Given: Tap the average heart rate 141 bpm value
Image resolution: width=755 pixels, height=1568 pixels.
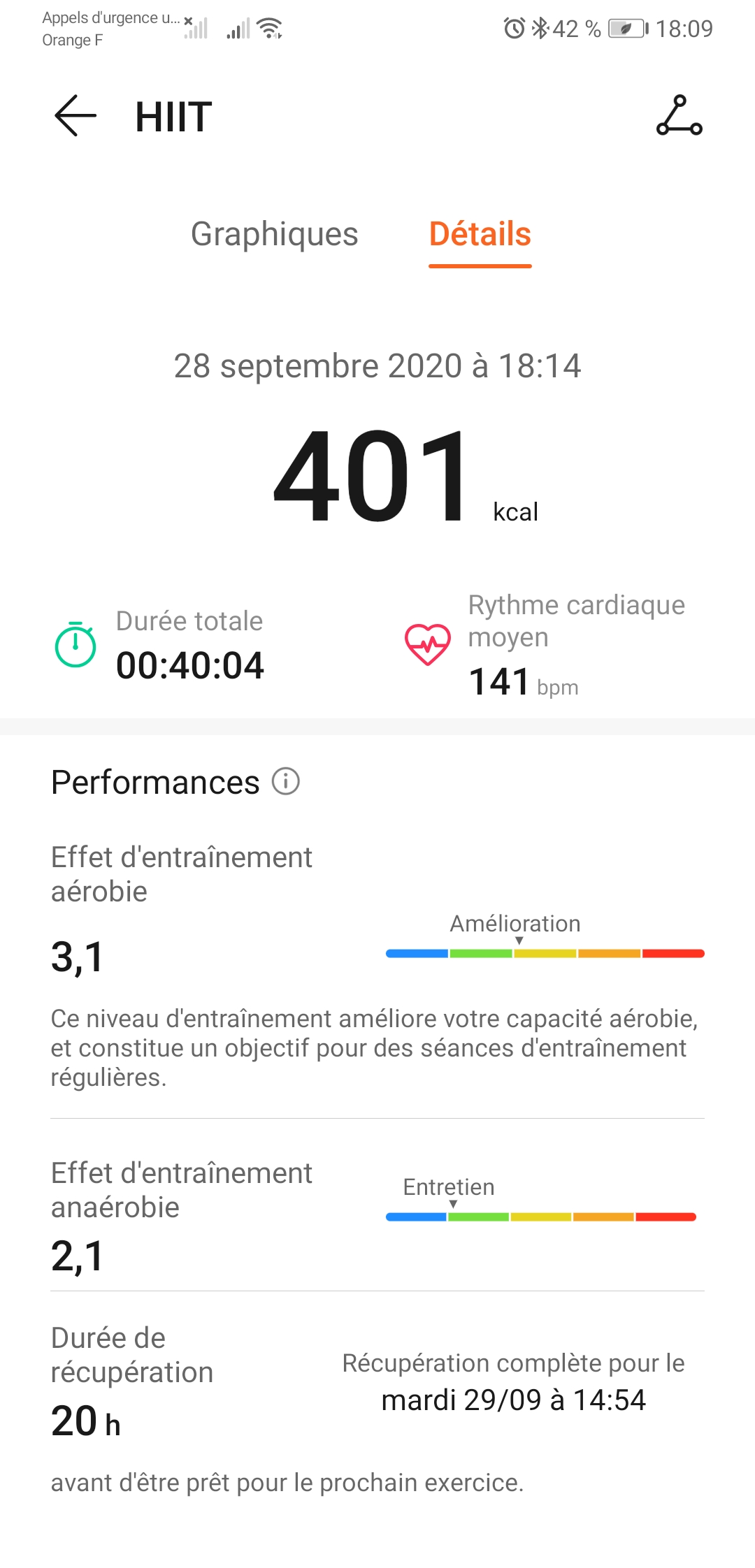Looking at the screenshot, I should point(499,684).
